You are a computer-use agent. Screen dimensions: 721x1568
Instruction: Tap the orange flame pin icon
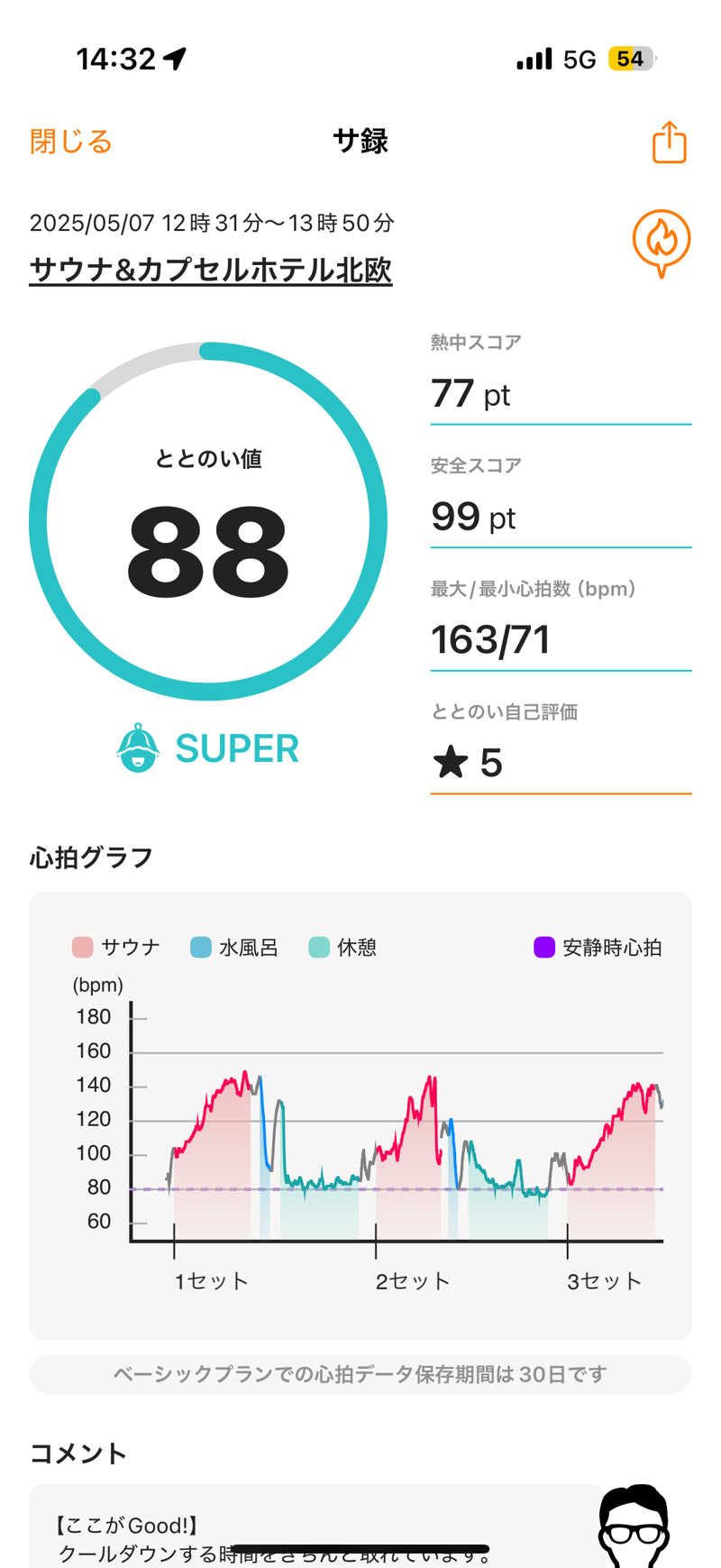[x=661, y=242]
